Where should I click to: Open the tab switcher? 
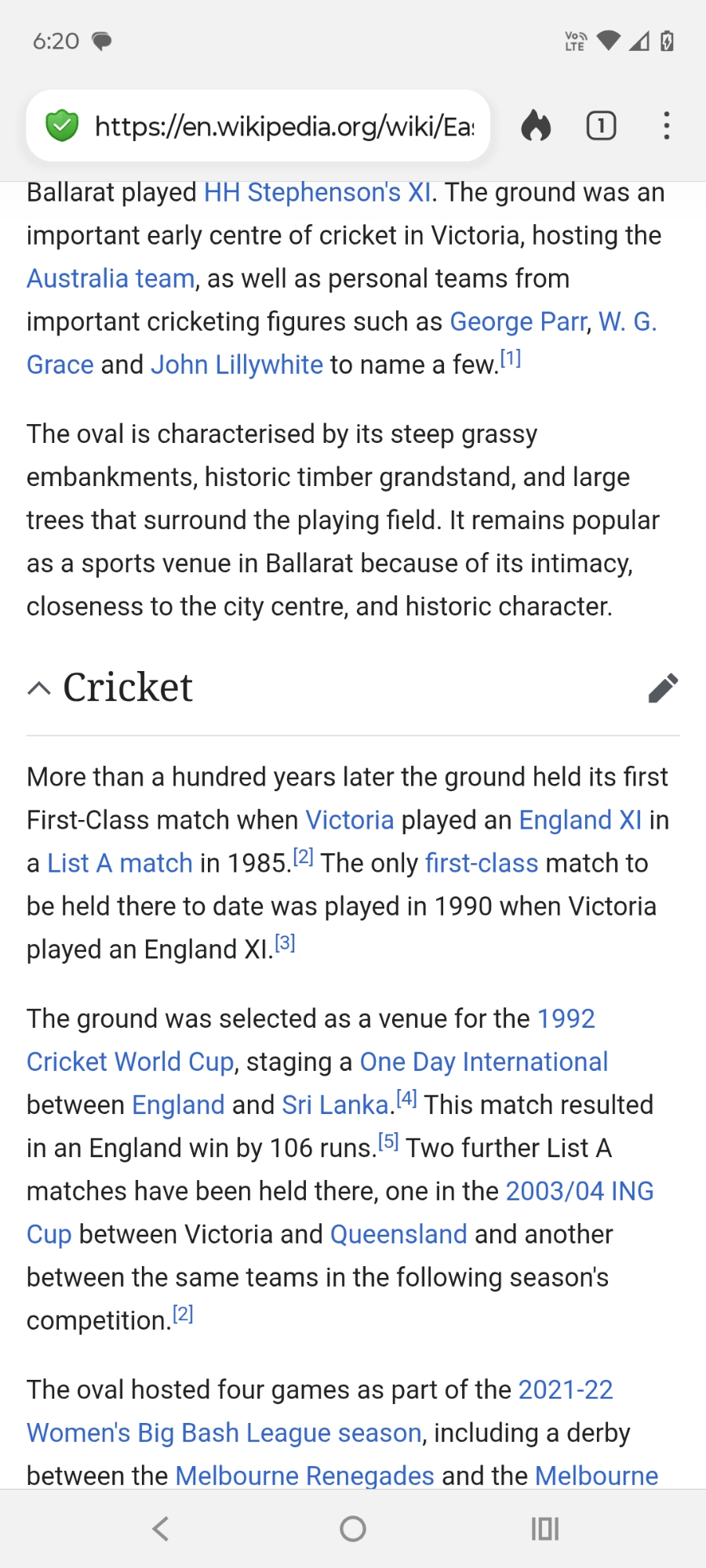(601, 125)
